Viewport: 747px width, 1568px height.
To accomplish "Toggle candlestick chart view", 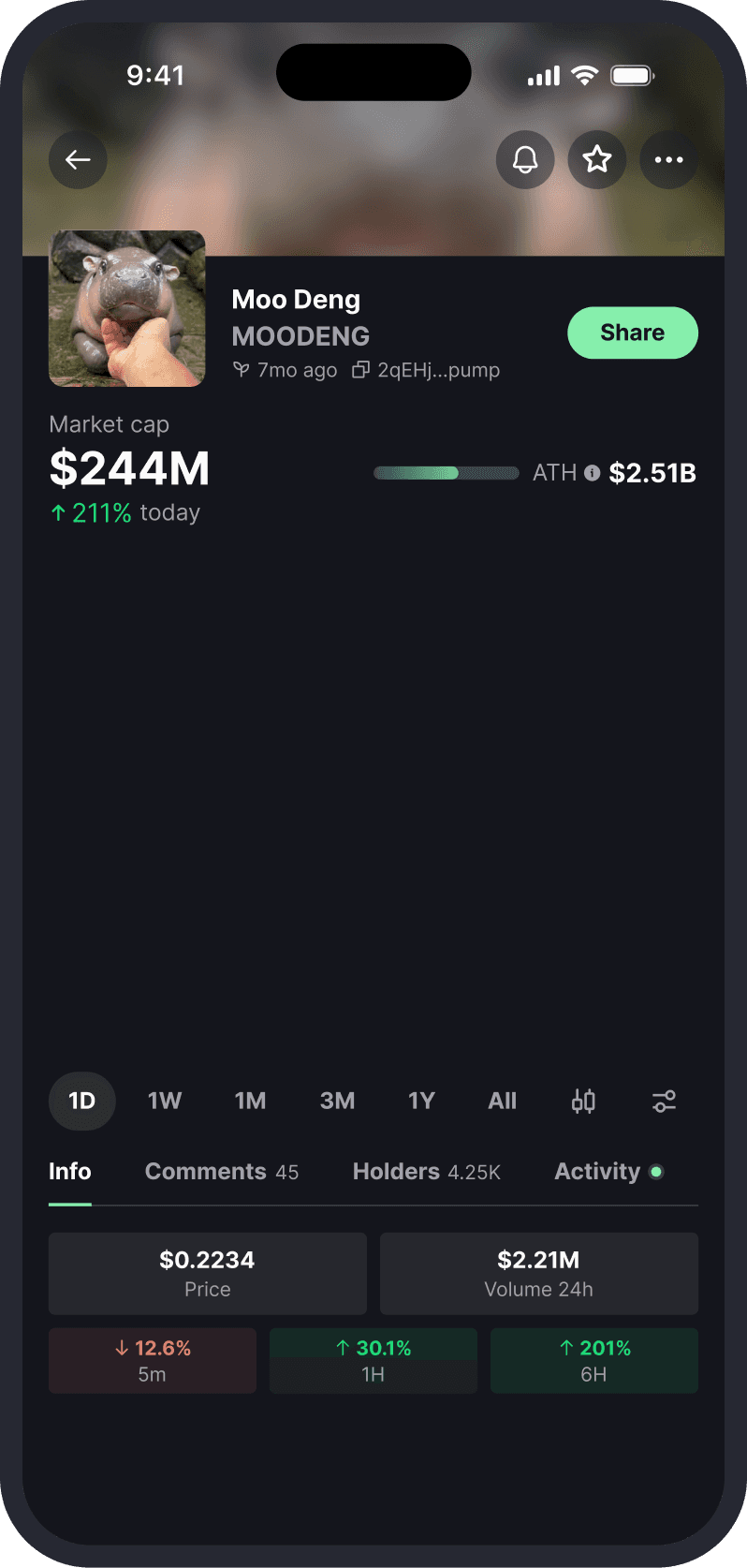I will pyautogui.click(x=583, y=1101).
